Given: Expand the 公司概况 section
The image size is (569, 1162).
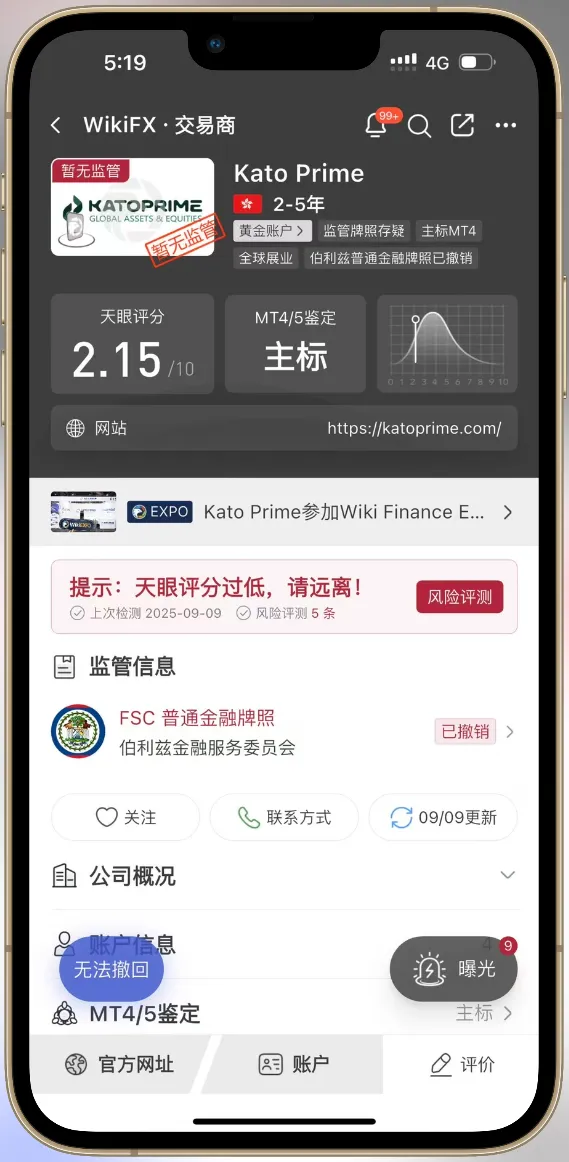Looking at the screenshot, I should pos(284,876).
